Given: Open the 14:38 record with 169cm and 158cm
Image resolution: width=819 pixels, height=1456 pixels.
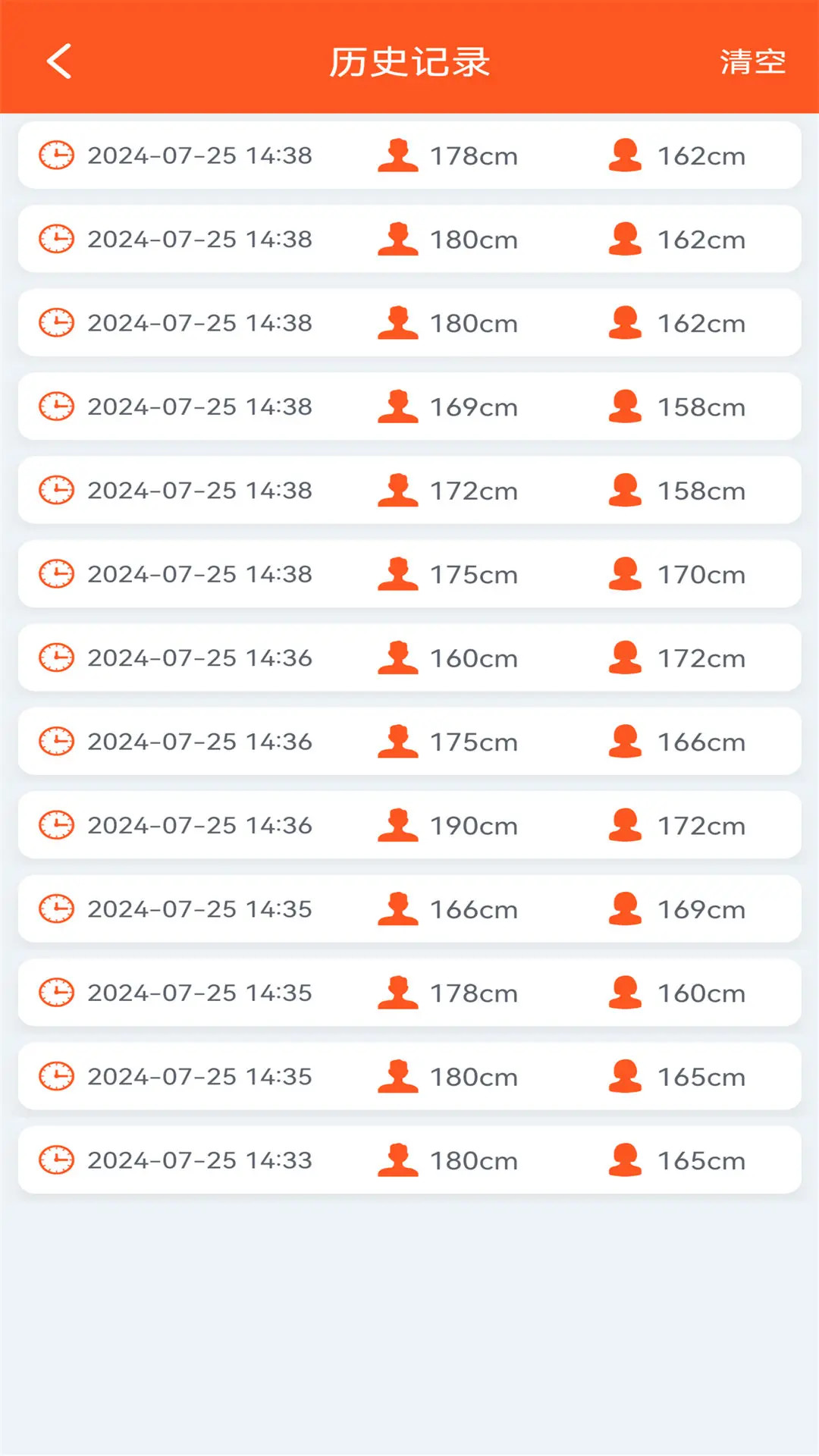Looking at the screenshot, I should coord(409,406).
